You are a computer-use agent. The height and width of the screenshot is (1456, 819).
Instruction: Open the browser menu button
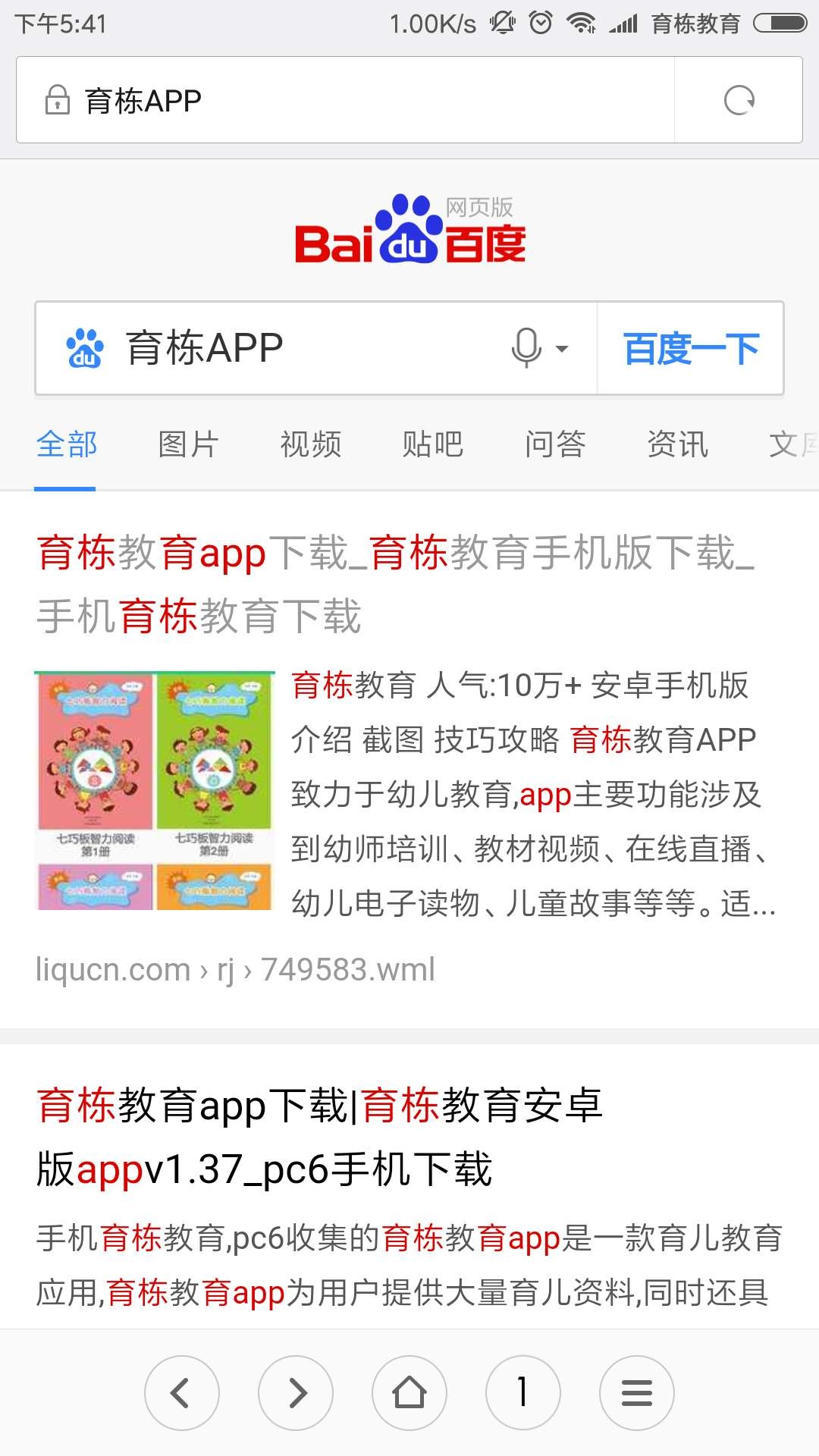pyautogui.click(x=637, y=1393)
